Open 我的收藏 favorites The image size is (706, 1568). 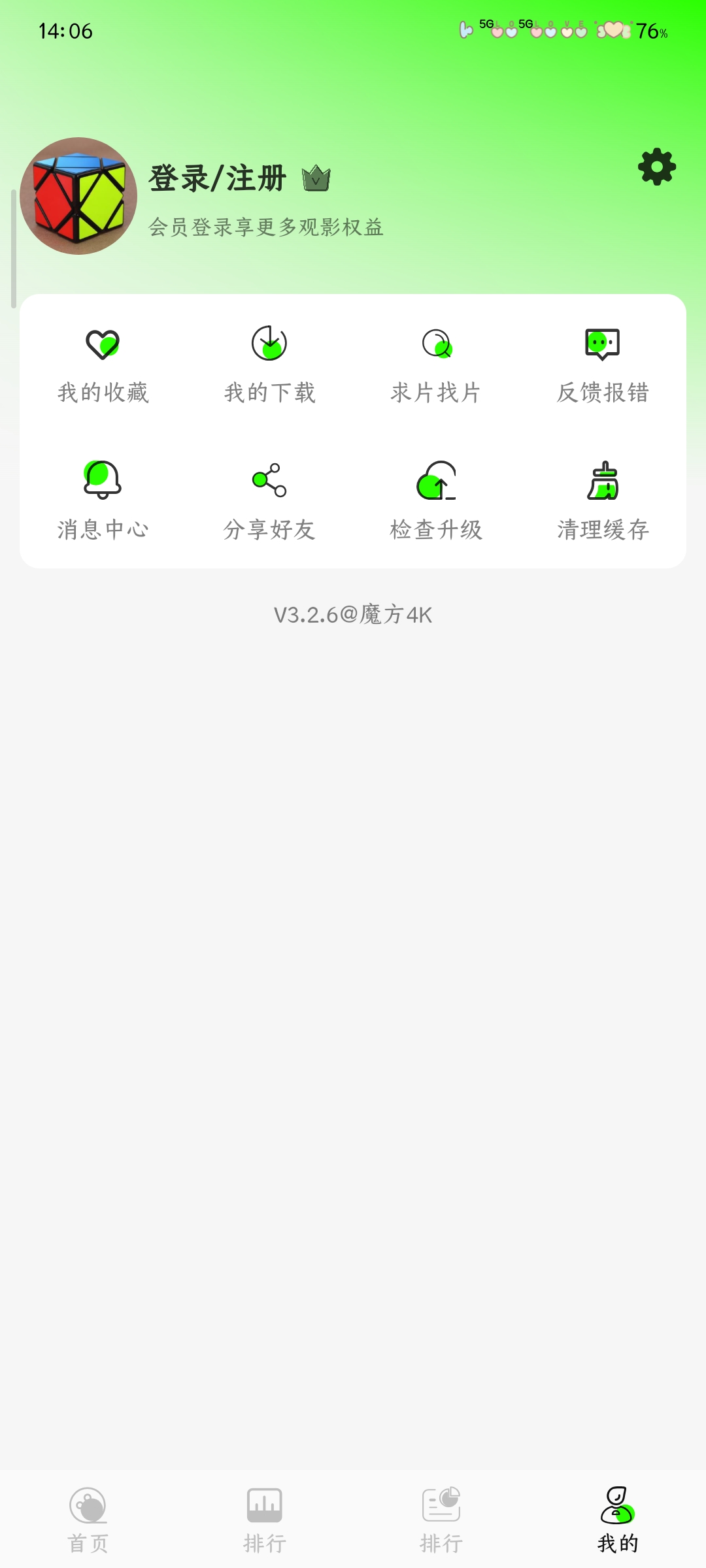click(103, 365)
